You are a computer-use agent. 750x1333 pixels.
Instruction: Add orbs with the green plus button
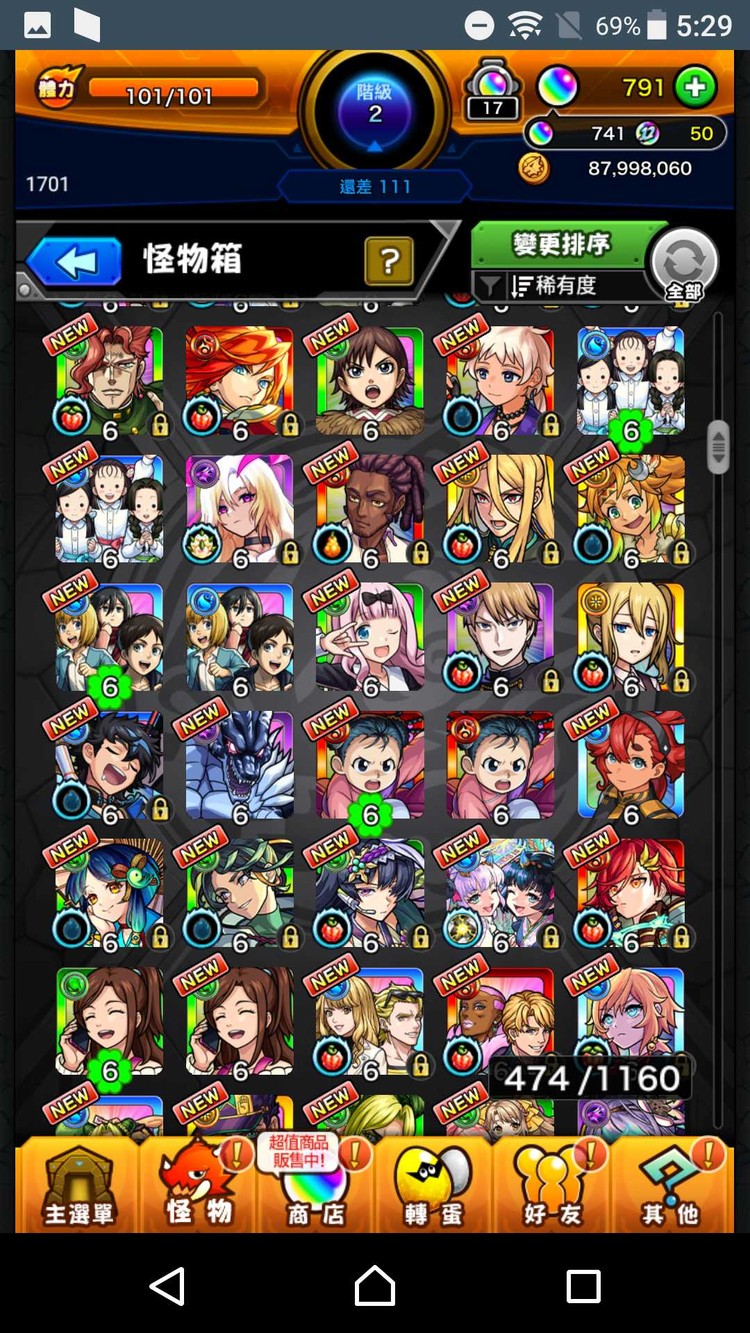694,88
